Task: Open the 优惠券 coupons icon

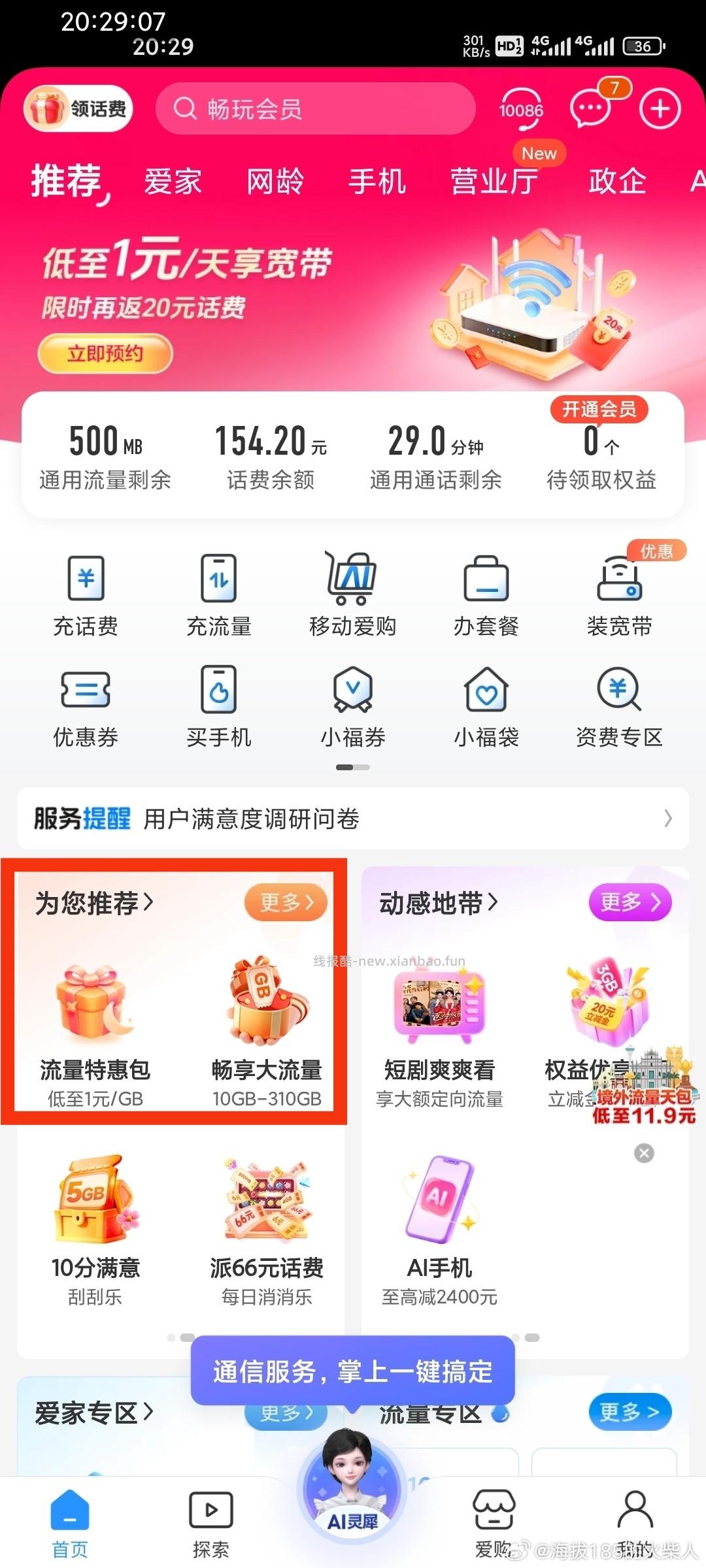Action: click(x=86, y=706)
